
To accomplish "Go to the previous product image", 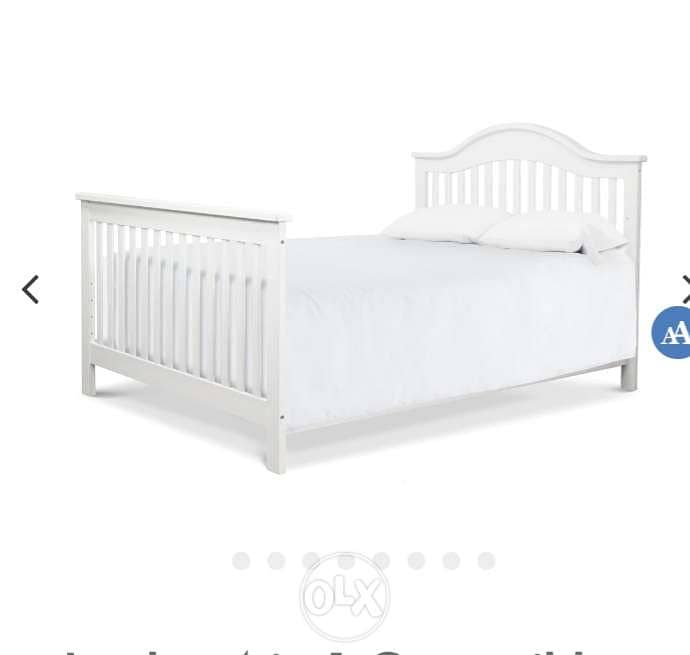I will (31, 290).
